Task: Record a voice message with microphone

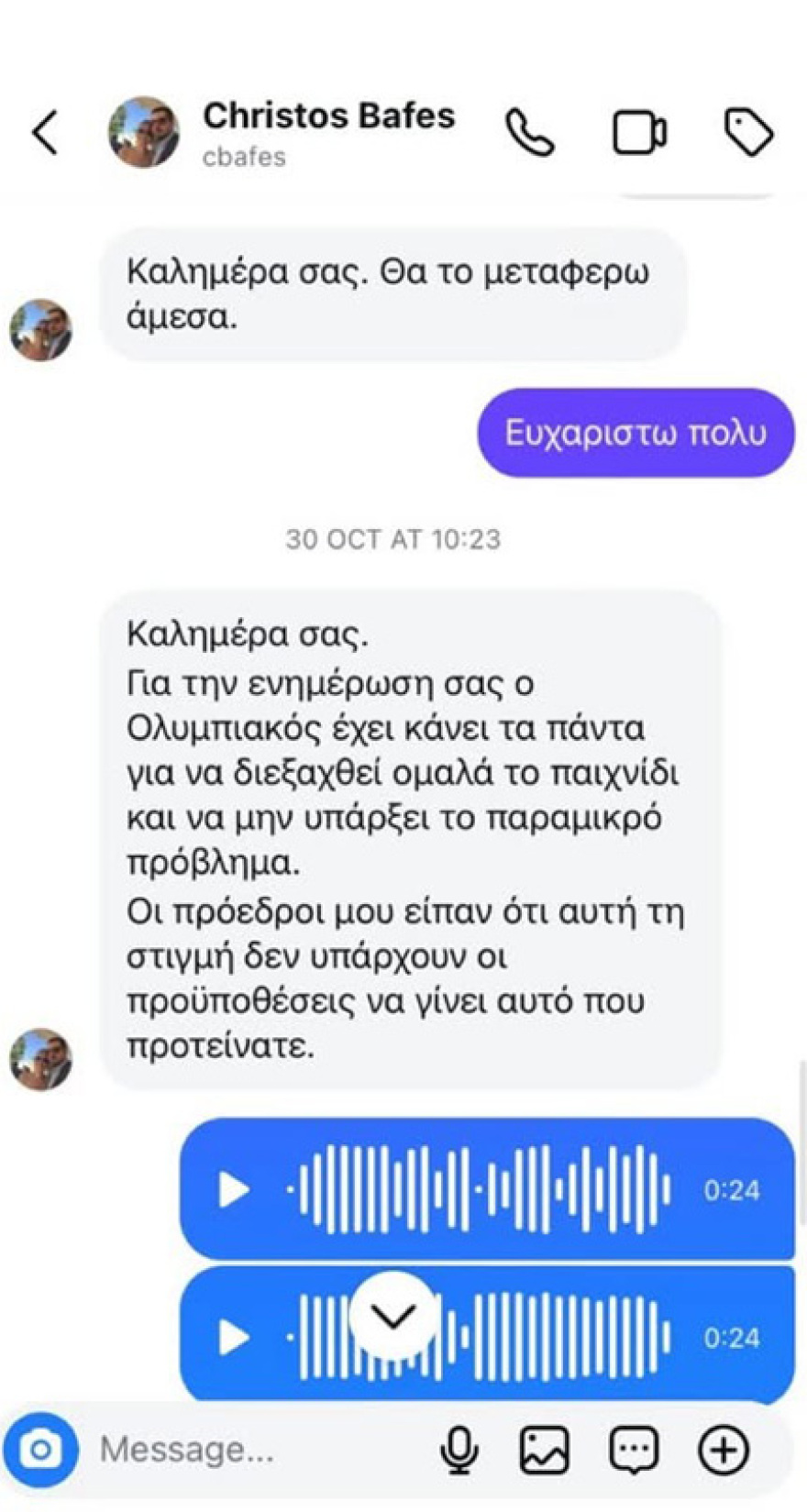Action: [x=459, y=1450]
